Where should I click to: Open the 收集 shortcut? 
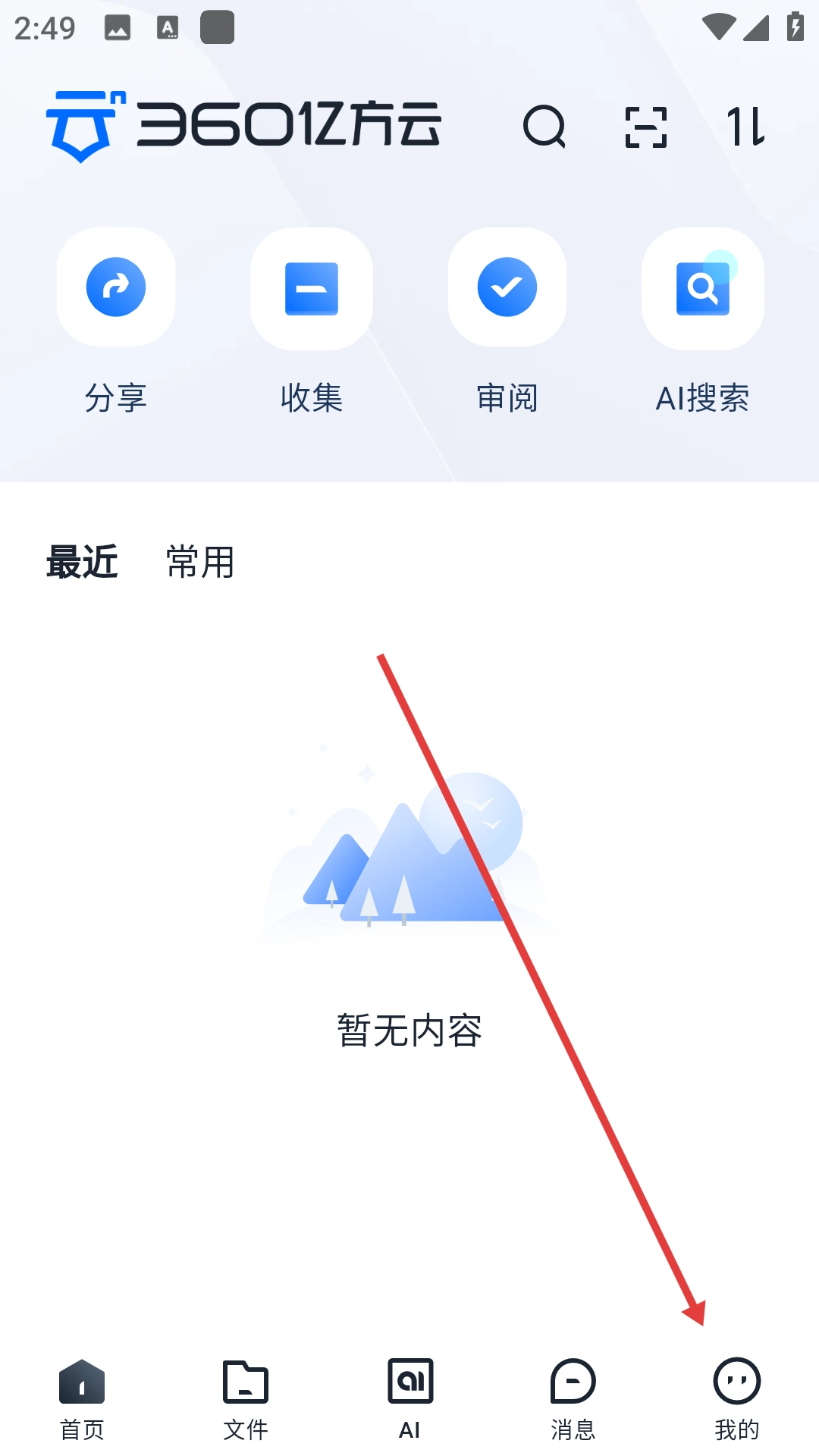coord(312,288)
